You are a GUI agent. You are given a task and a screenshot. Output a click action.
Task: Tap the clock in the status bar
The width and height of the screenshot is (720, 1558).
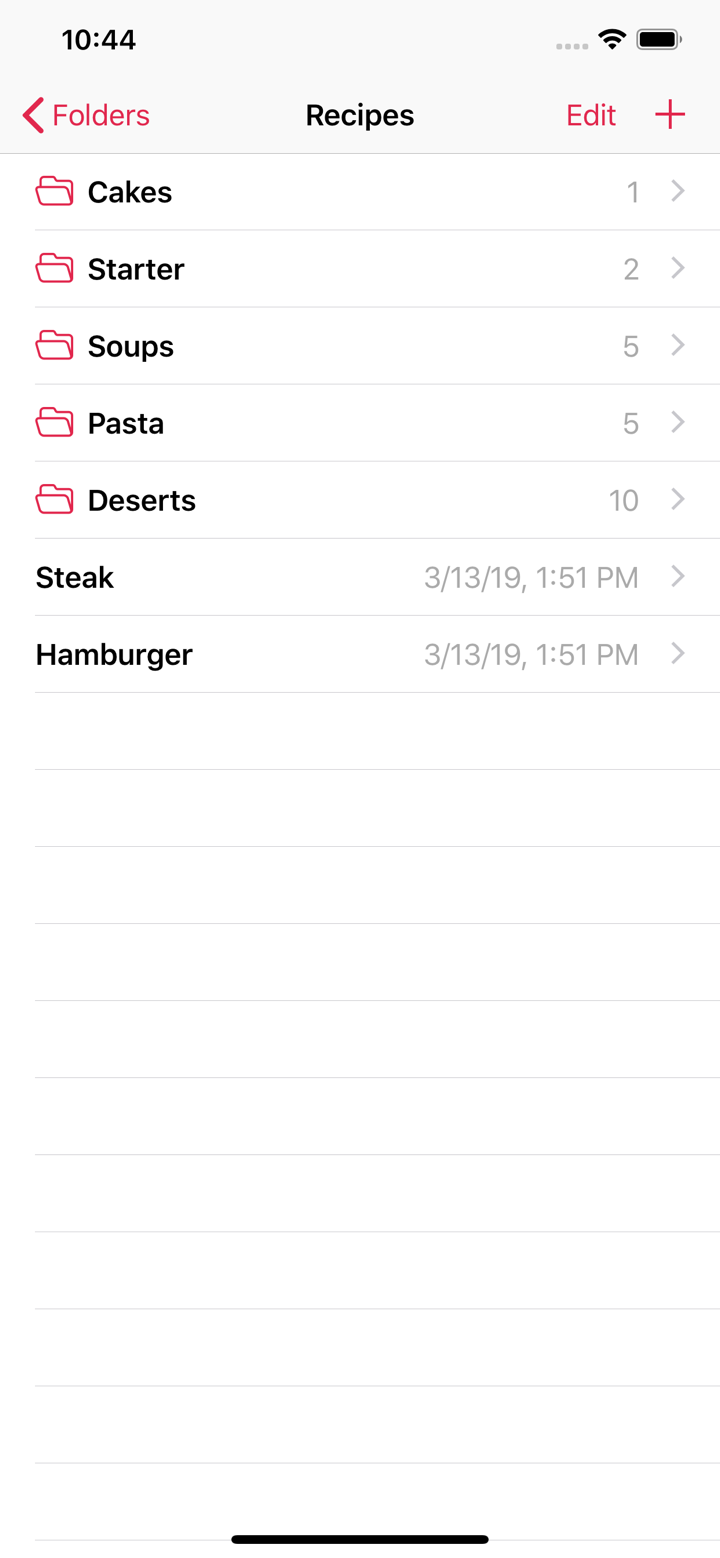tap(98, 40)
